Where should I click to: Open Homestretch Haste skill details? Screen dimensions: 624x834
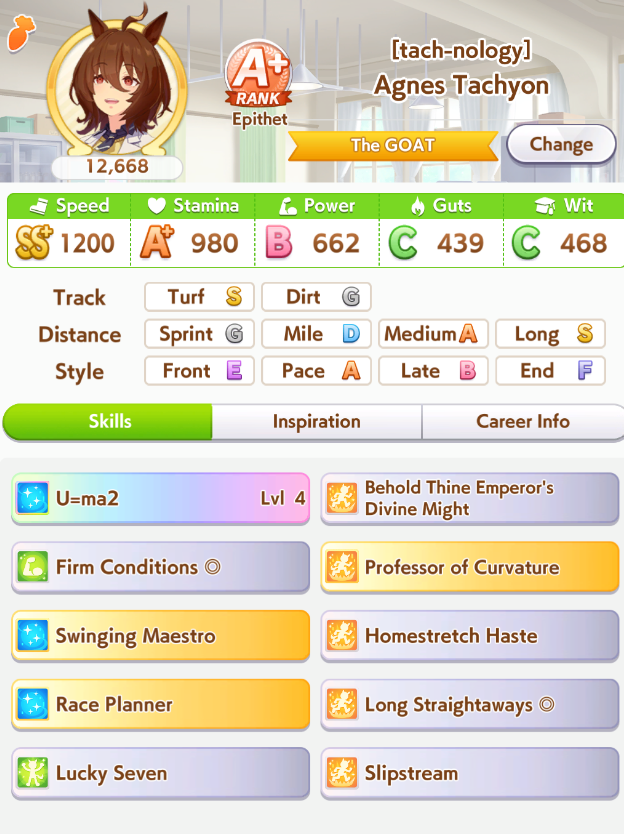pyautogui.click(x=469, y=636)
